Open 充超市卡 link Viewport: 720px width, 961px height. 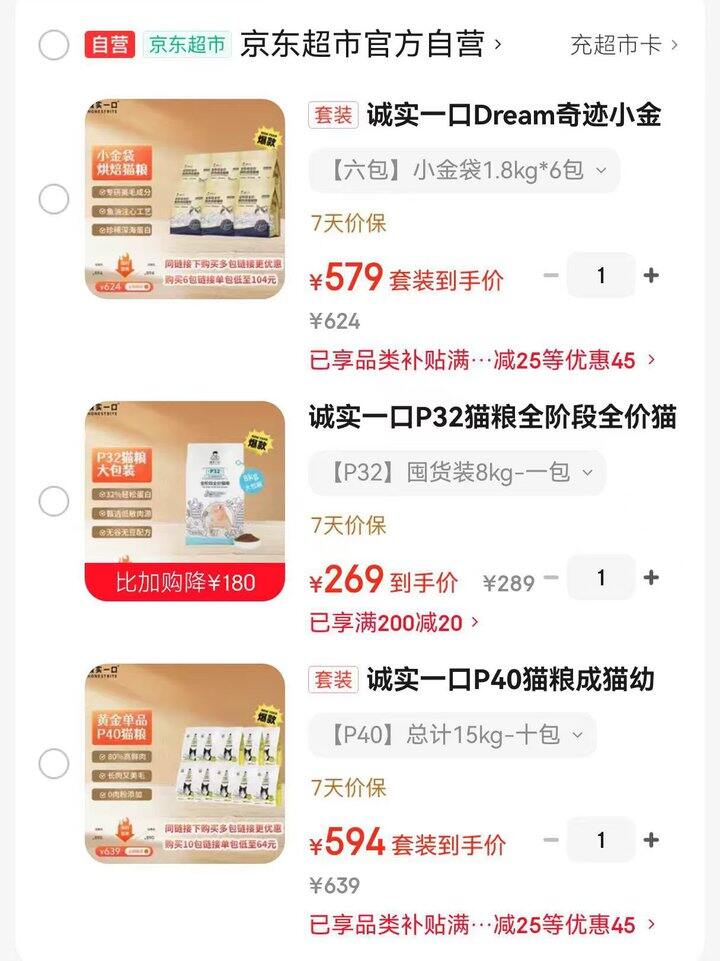[624, 45]
